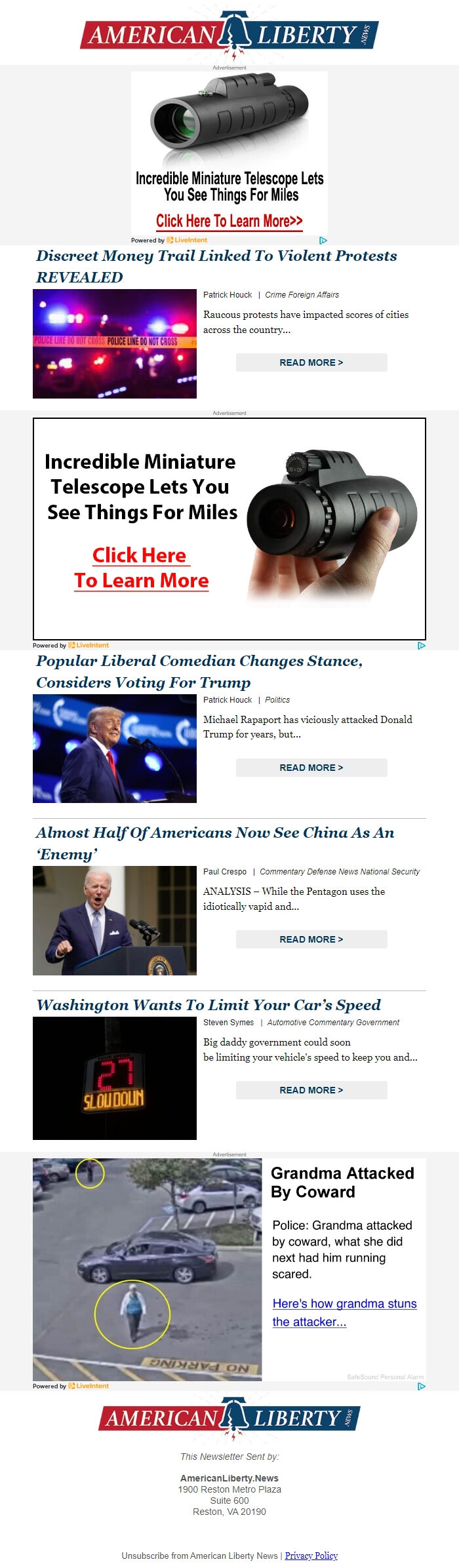The height and width of the screenshot is (1568, 459).
Task: Open READ MORE for violent protests article
Action: point(311,363)
